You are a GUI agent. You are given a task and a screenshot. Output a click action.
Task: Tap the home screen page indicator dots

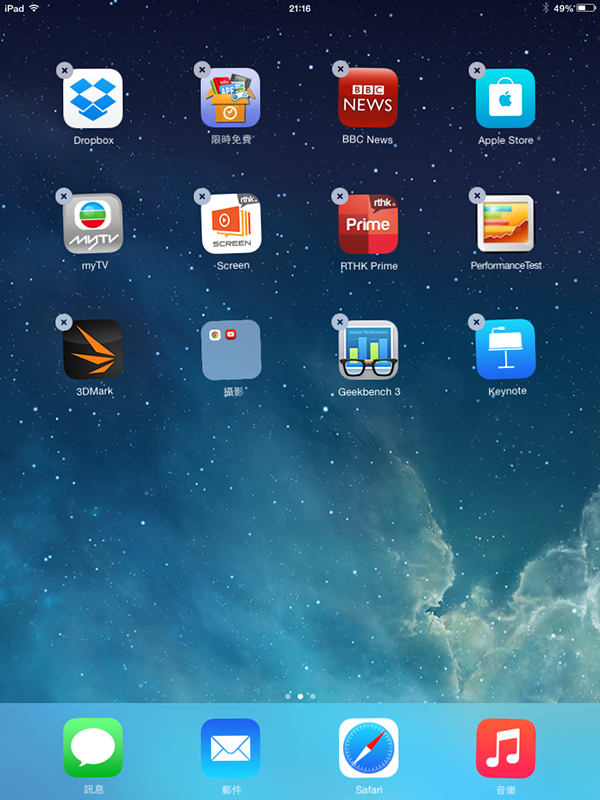[x=300, y=695]
